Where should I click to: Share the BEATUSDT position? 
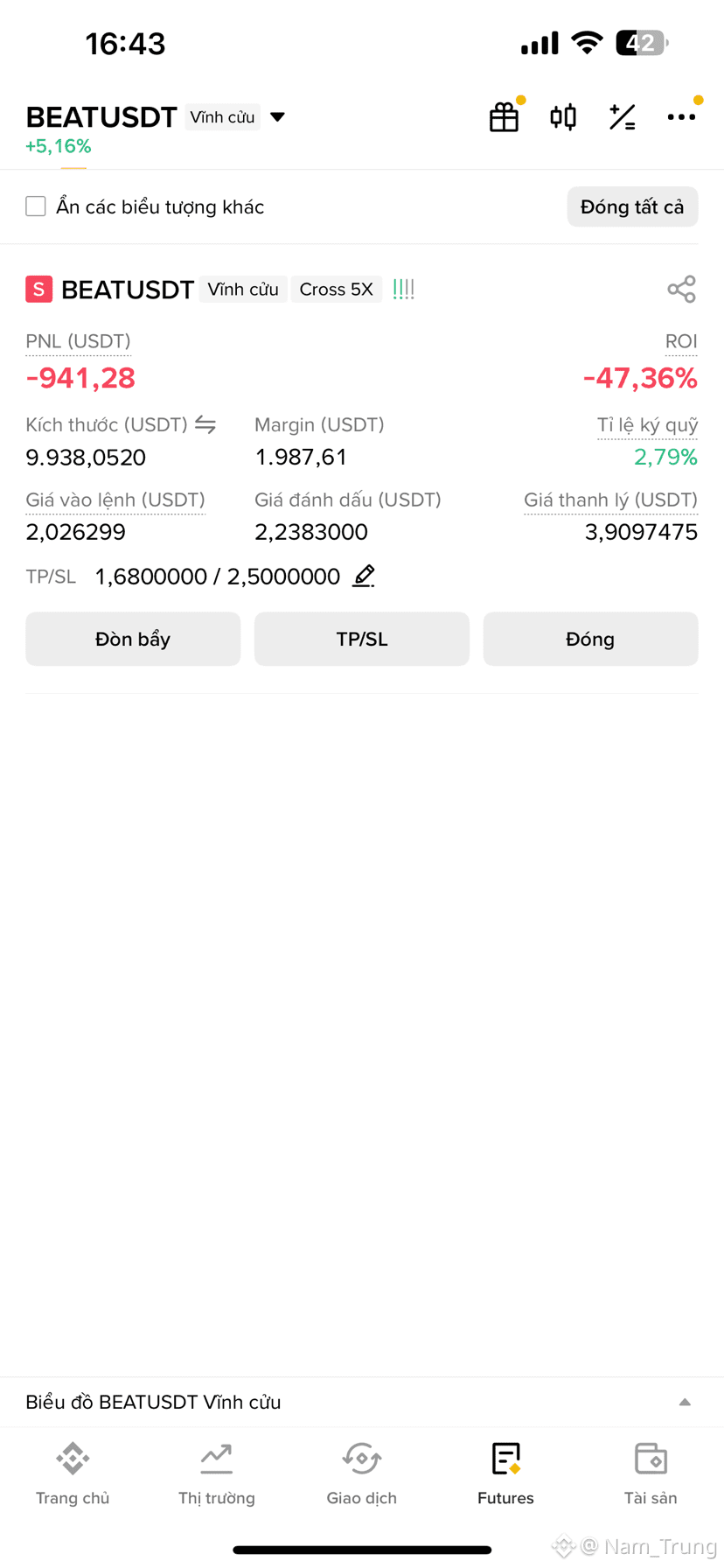681,290
